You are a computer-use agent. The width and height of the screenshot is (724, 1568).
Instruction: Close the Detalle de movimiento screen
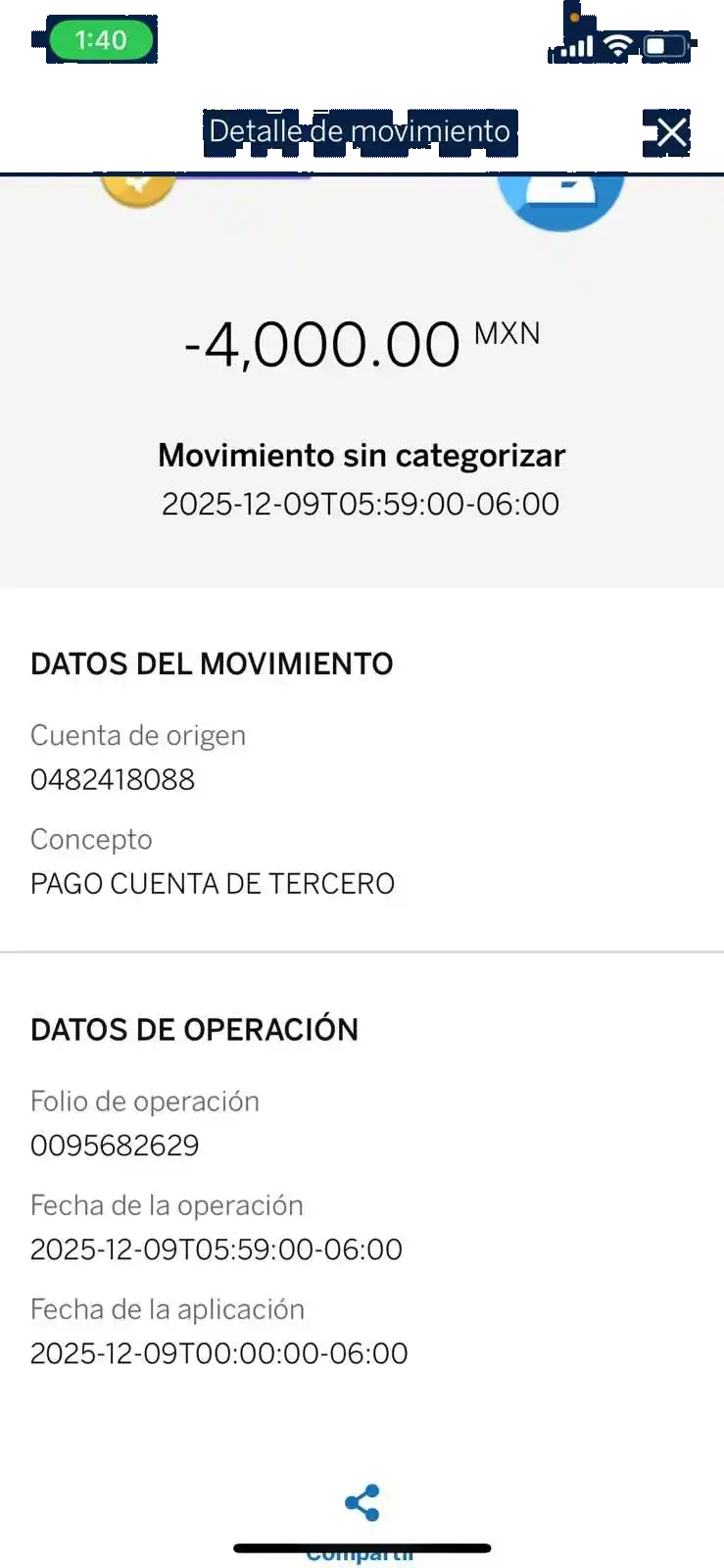pyautogui.click(x=671, y=131)
